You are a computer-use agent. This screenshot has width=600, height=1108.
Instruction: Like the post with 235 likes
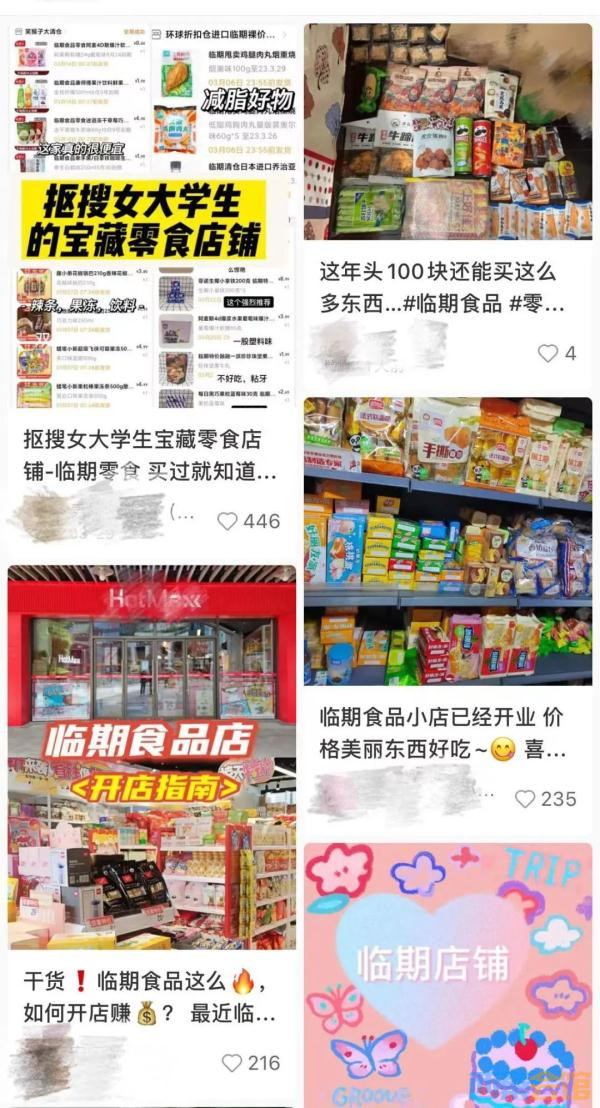[525, 798]
